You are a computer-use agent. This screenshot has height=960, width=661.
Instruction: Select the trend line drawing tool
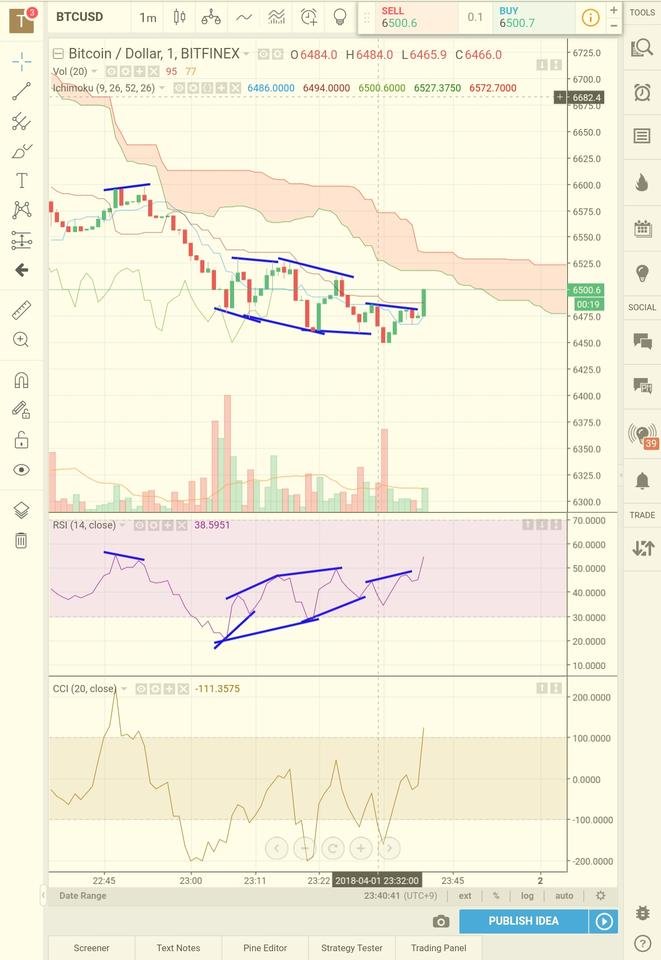pyautogui.click(x=21, y=92)
